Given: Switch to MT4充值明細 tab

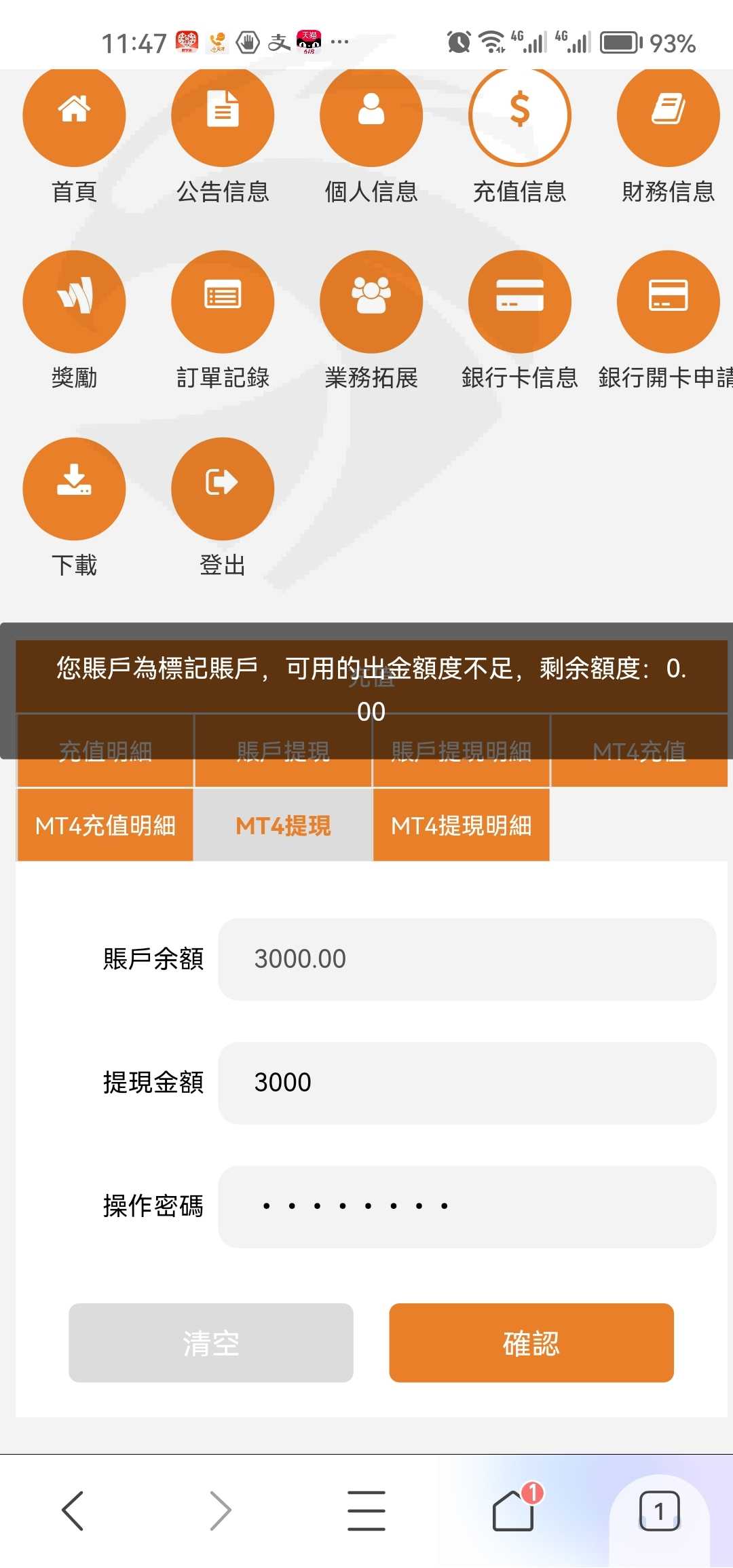Looking at the screenshot, I should tap(105, 825).
